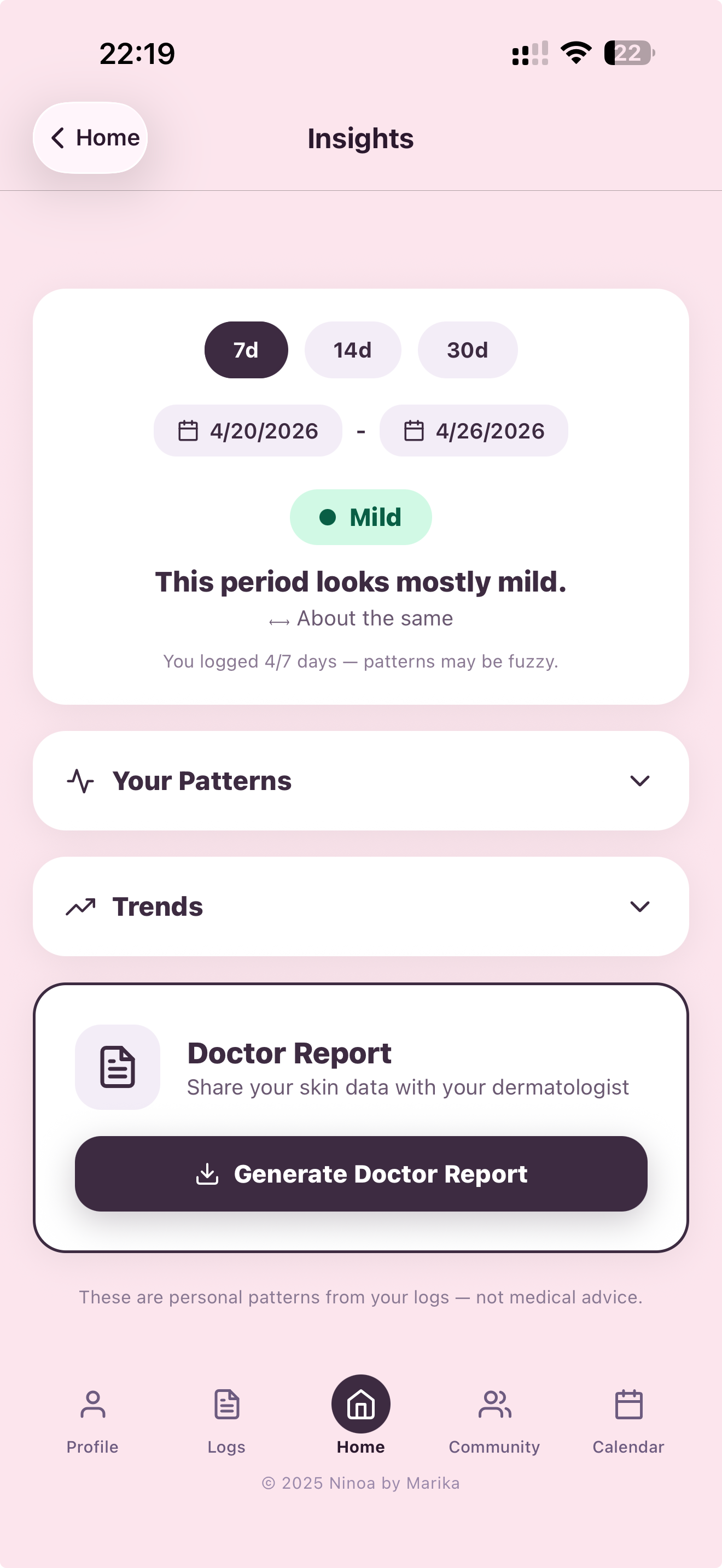Change the start date 4/20/2026
Image resolution: width=722 pixels, height=1568 pixels.
[248, 430]
